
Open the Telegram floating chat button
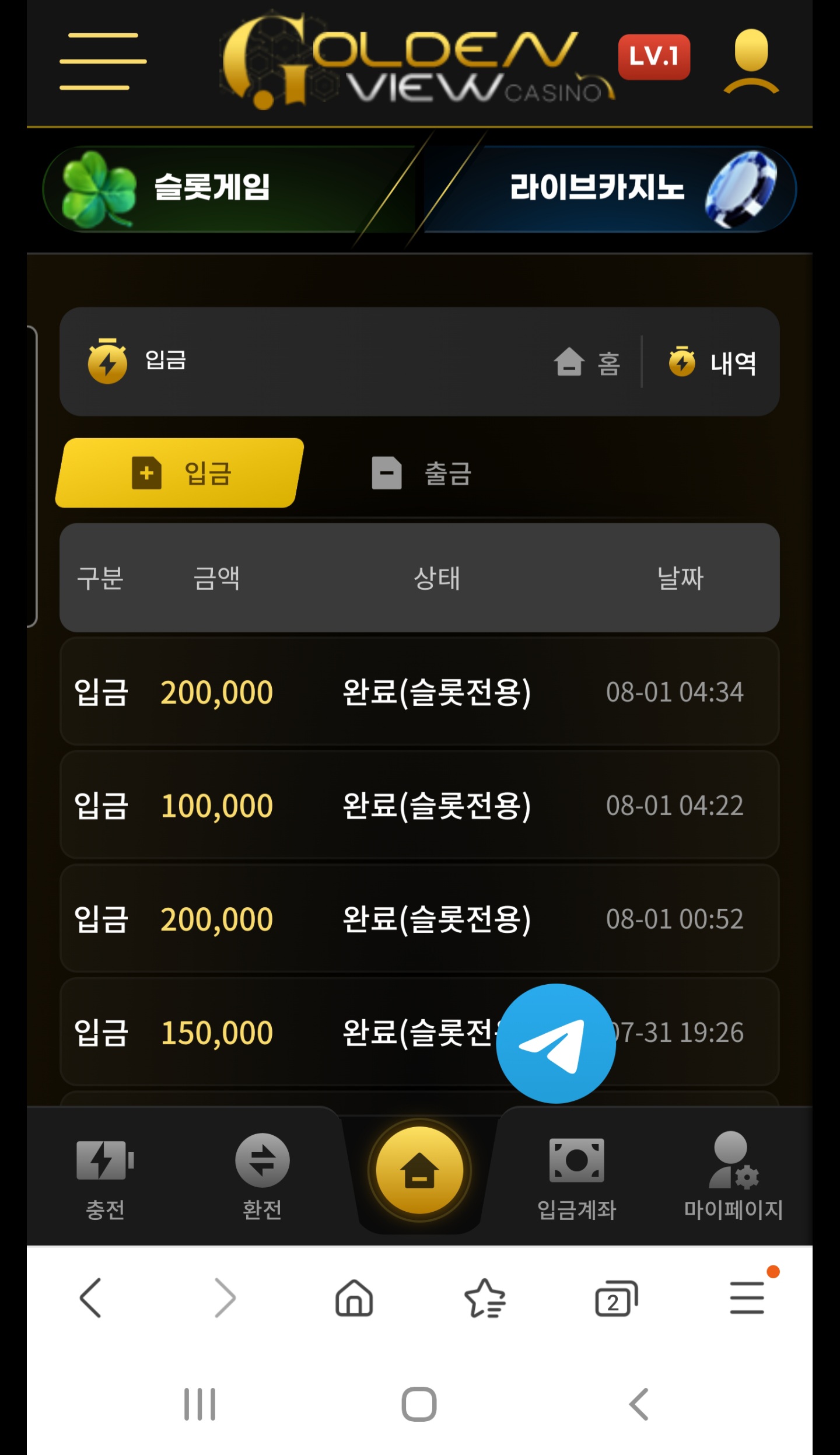555,1043
